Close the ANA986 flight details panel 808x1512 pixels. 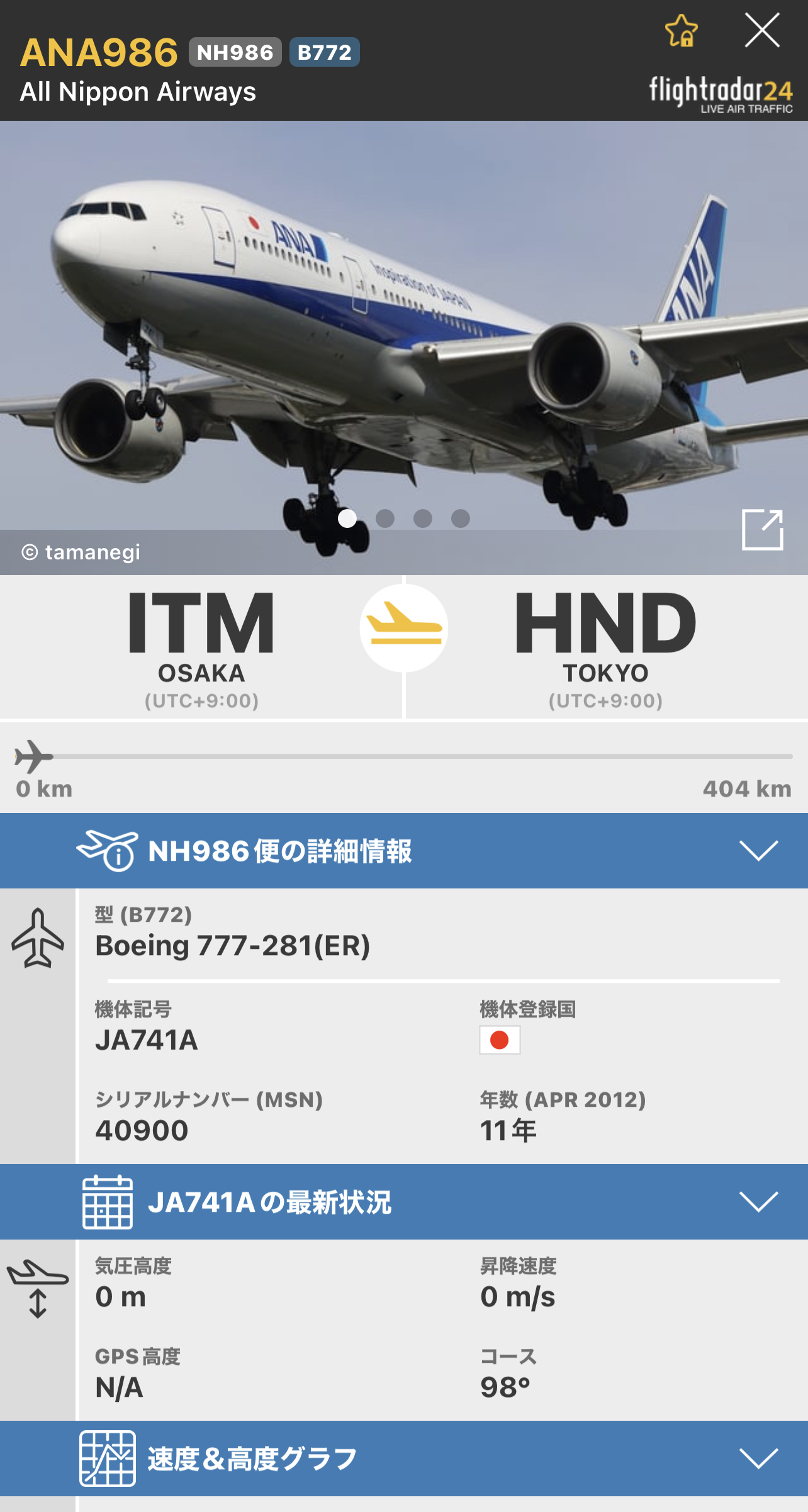point(761,31)
